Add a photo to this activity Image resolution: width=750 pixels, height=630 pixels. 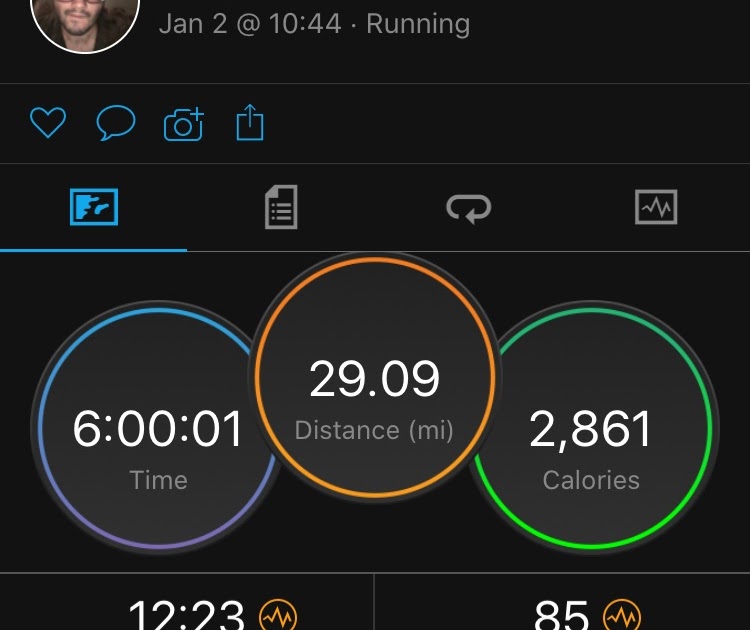[x=183, y=124]
